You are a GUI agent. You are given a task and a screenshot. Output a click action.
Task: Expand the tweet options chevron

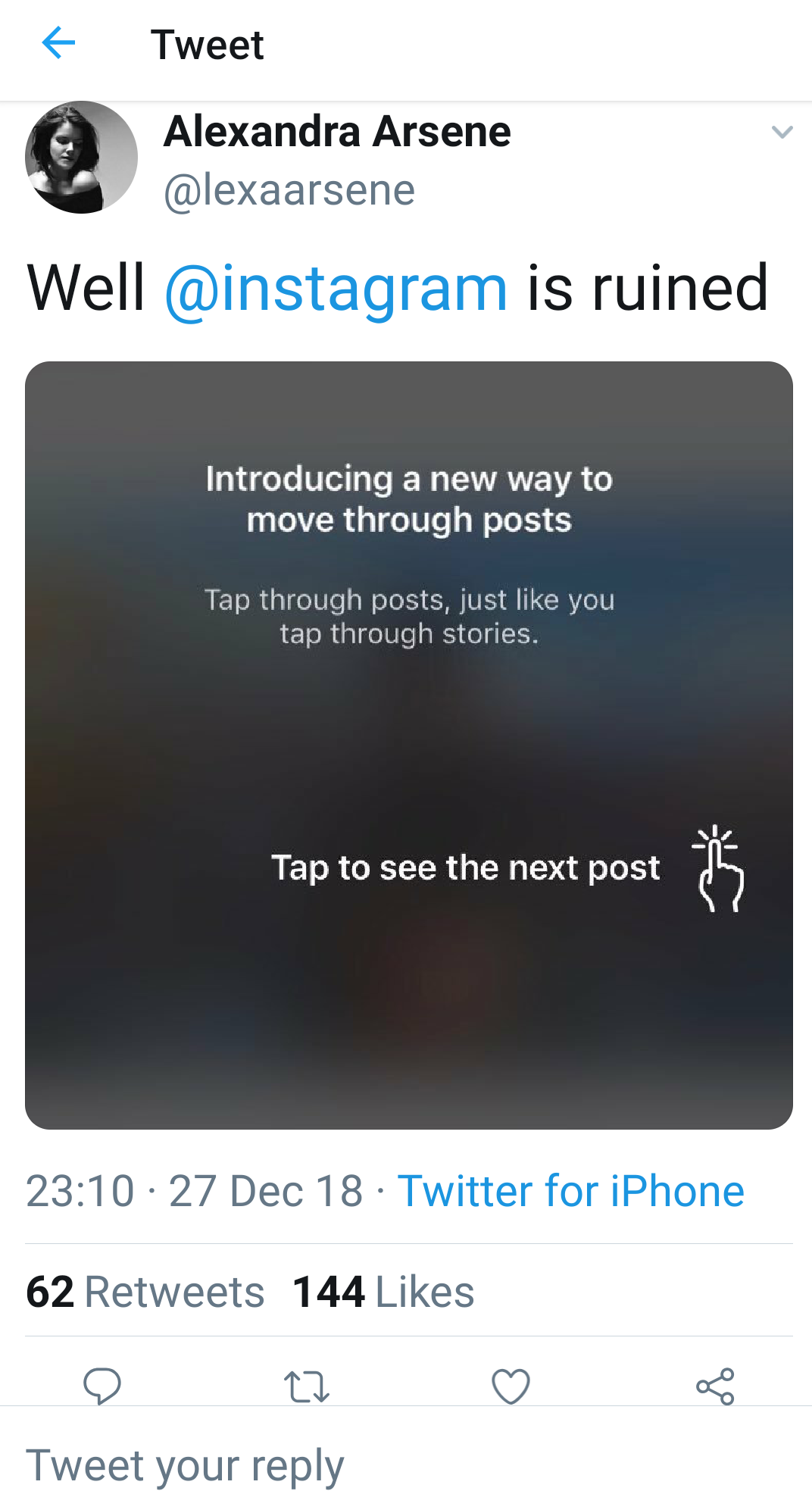(782, 132)
